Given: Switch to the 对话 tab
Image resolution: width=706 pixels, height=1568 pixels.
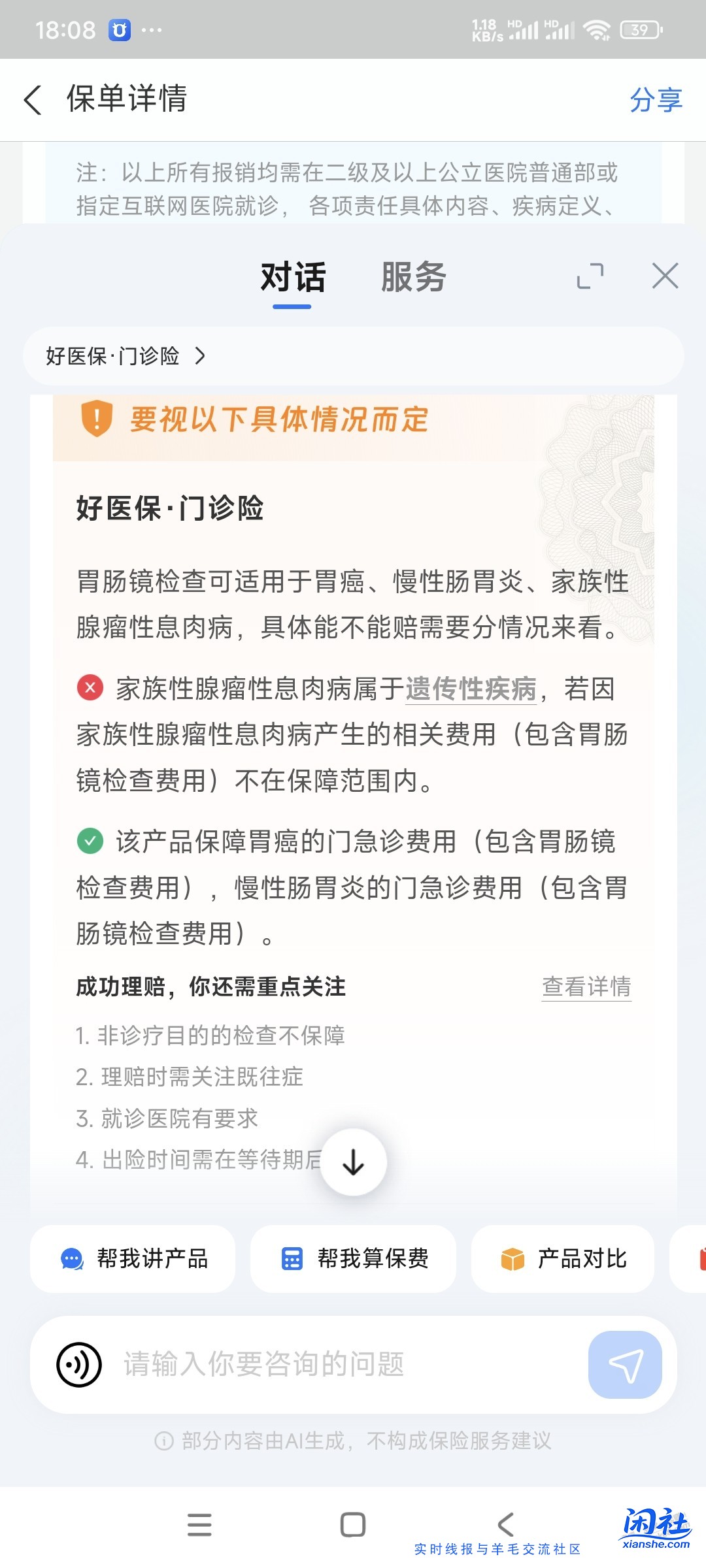Looking at the screenshot, I should tap(292, 278).
